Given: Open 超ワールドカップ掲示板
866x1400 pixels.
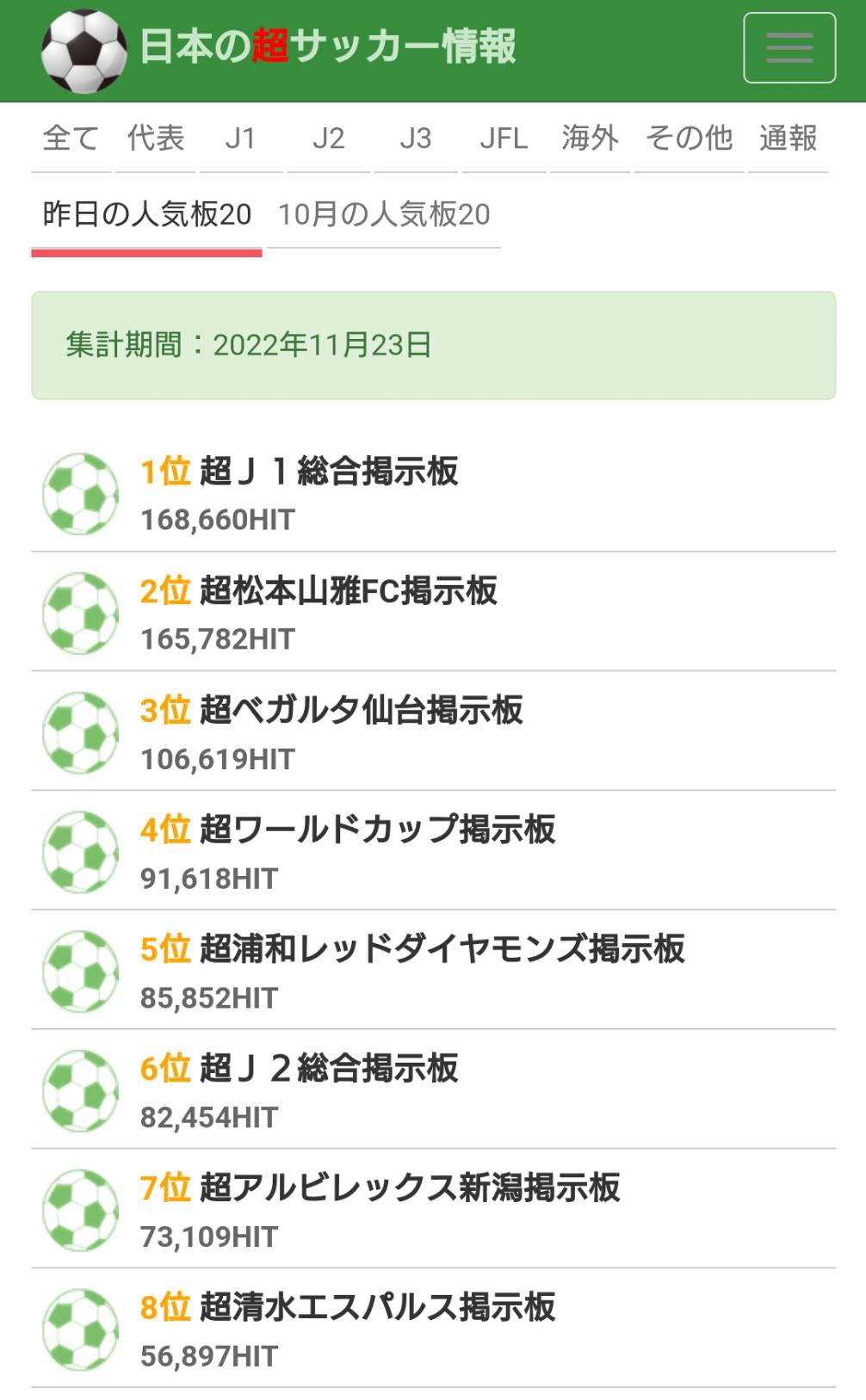Looking at the screenshot, I should point(377,830).
